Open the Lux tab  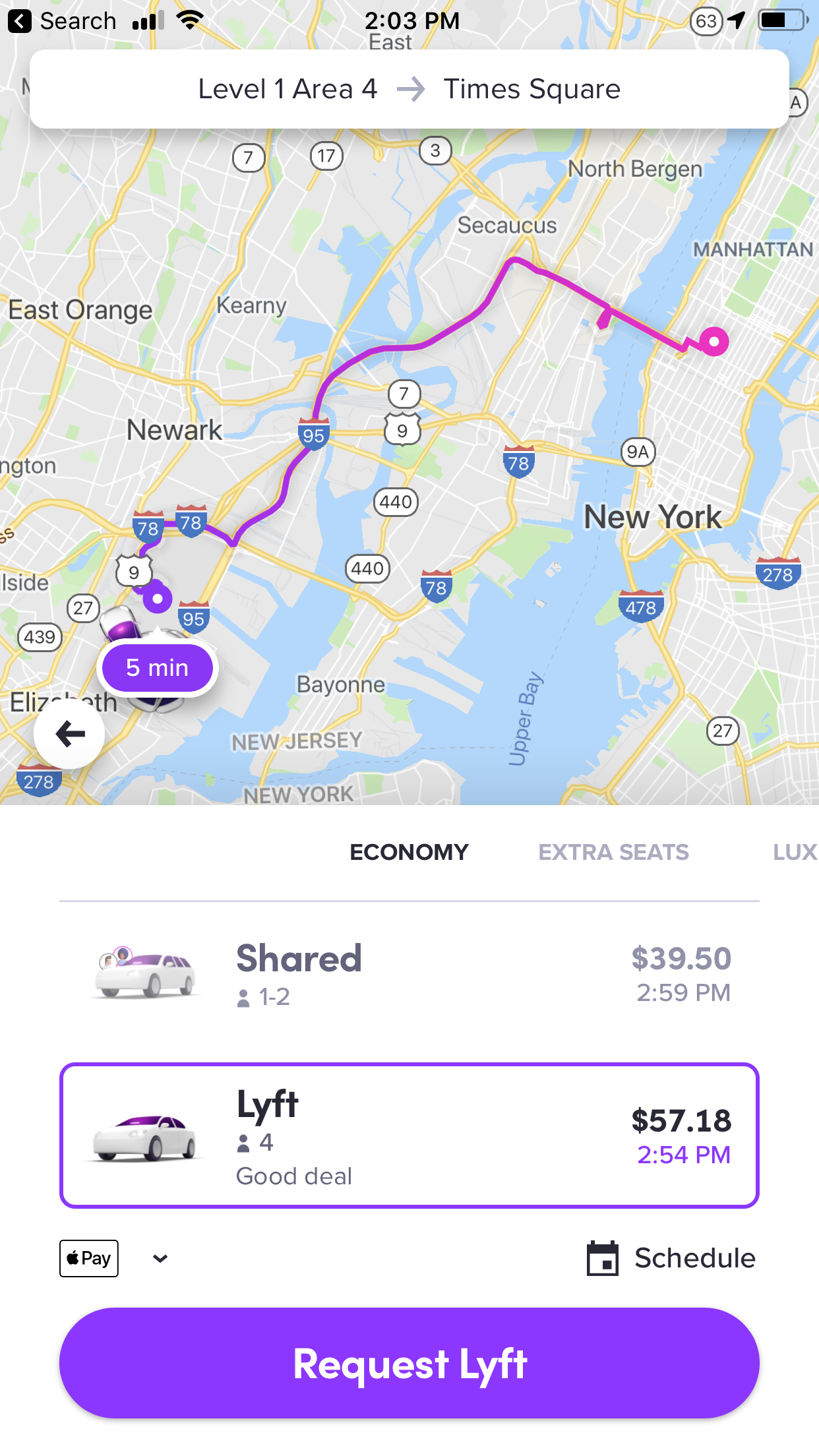[x=795, y=852]
